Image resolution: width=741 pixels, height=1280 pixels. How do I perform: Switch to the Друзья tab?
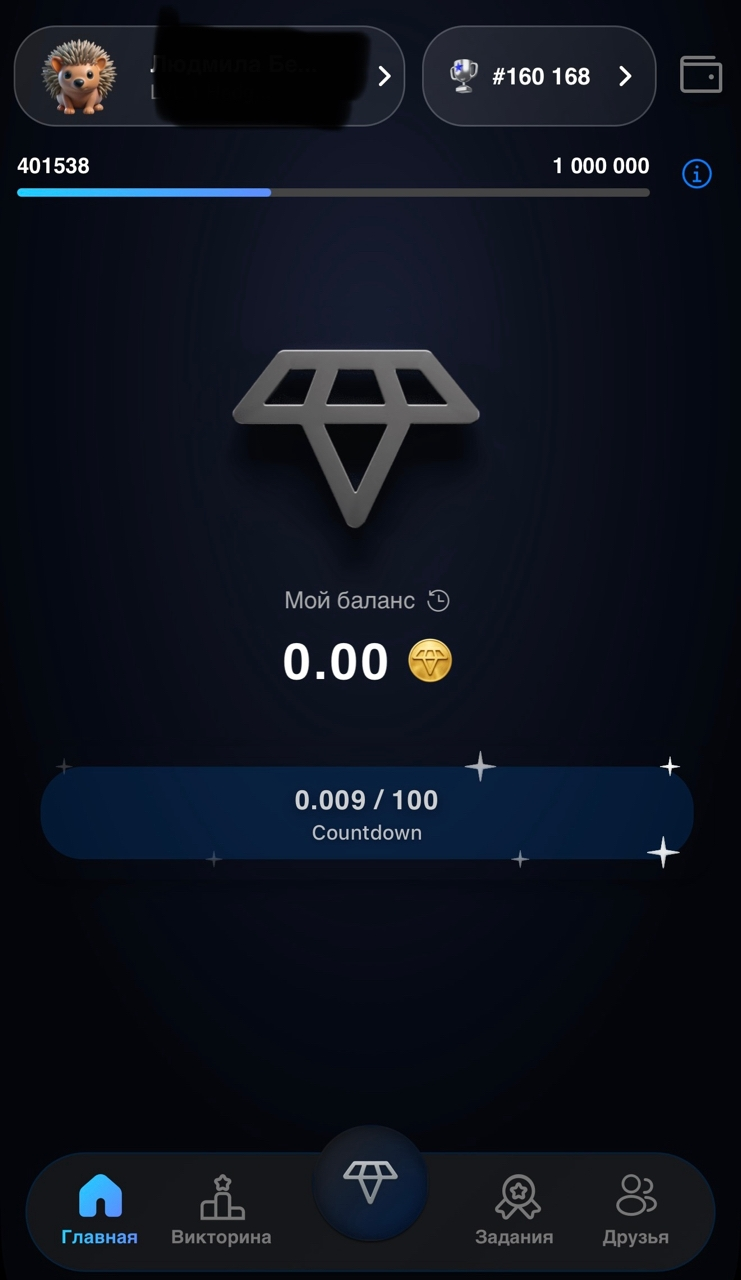636,1210
